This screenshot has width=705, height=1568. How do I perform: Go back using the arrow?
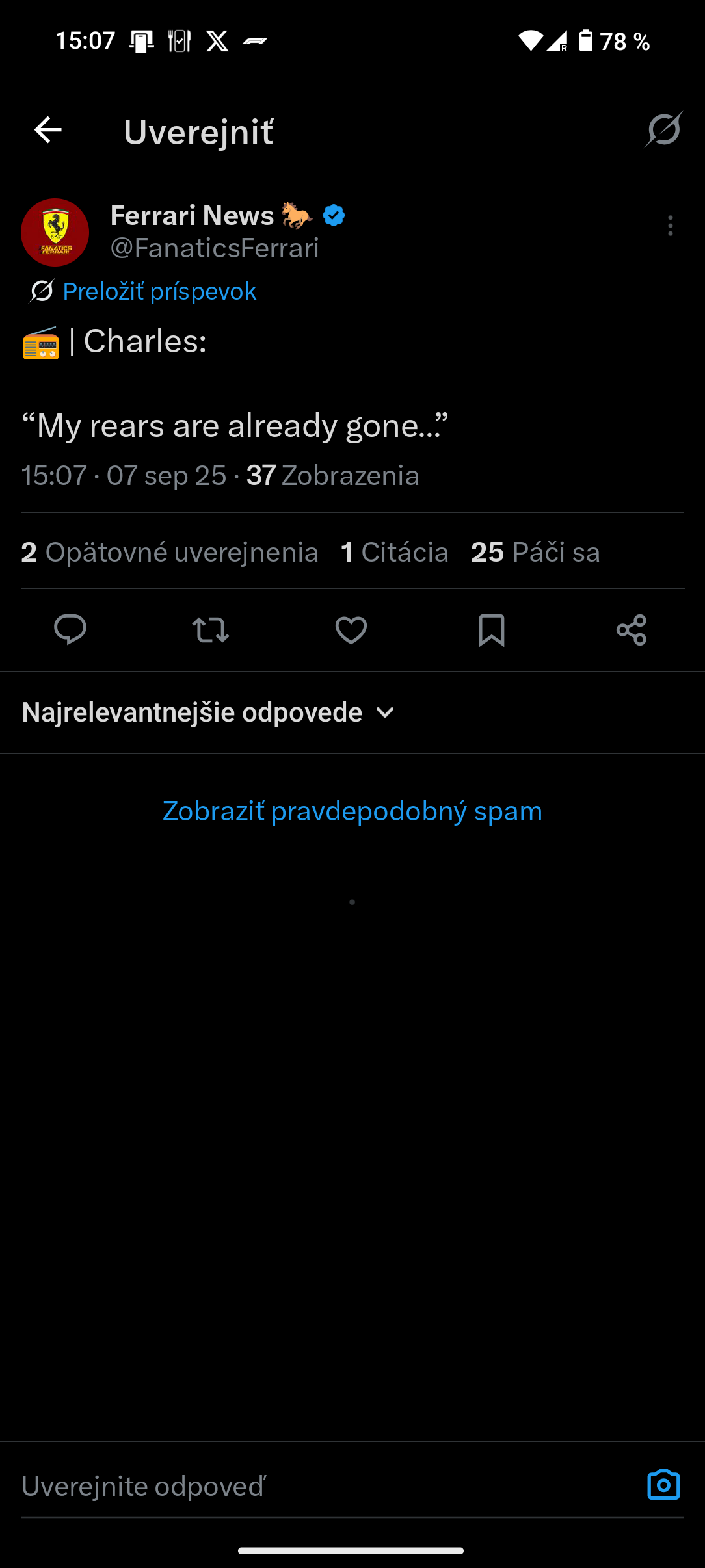coord(48,131)
